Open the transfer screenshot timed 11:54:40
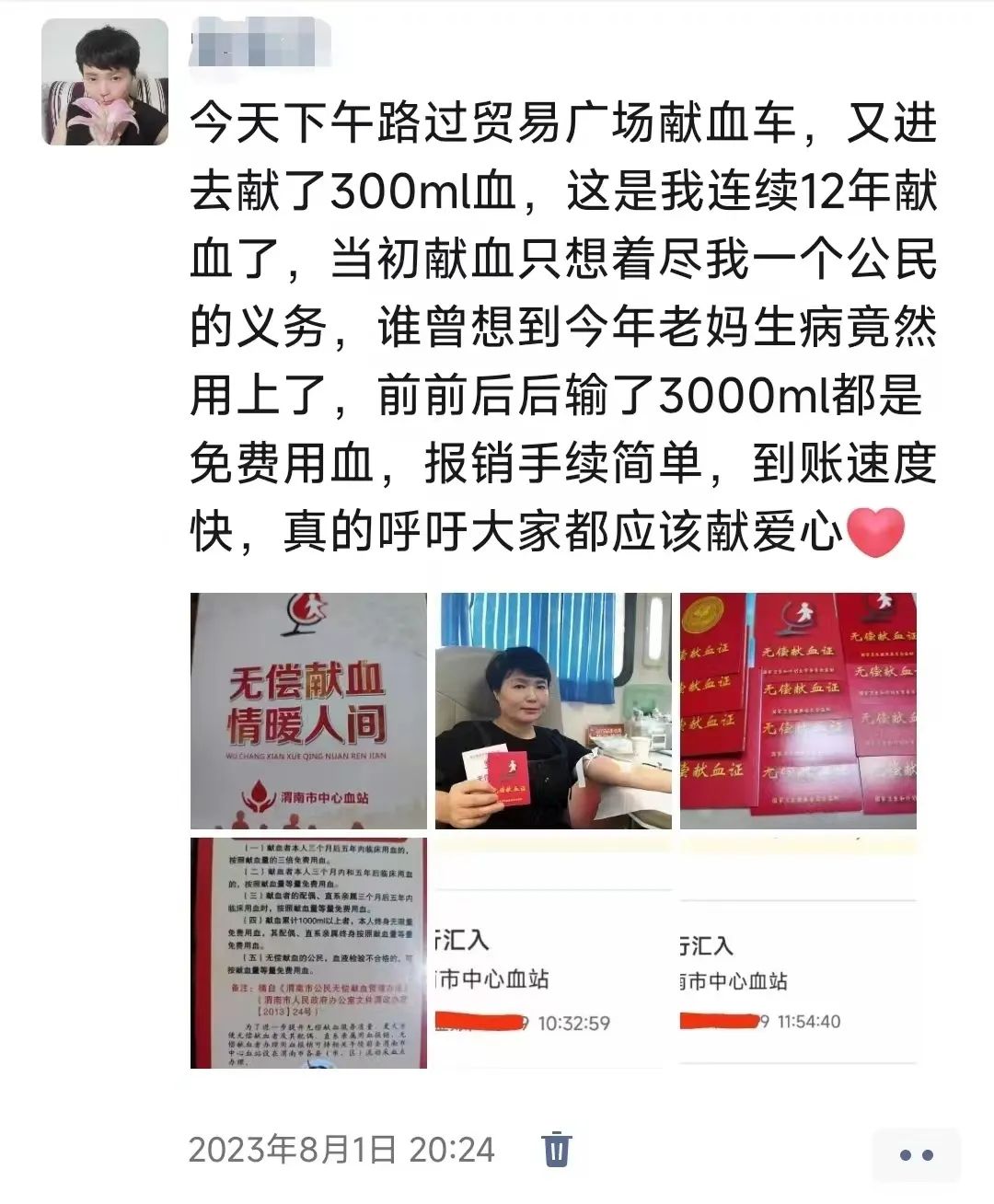This screenshot has width=994, height=1204. point(798,953)
